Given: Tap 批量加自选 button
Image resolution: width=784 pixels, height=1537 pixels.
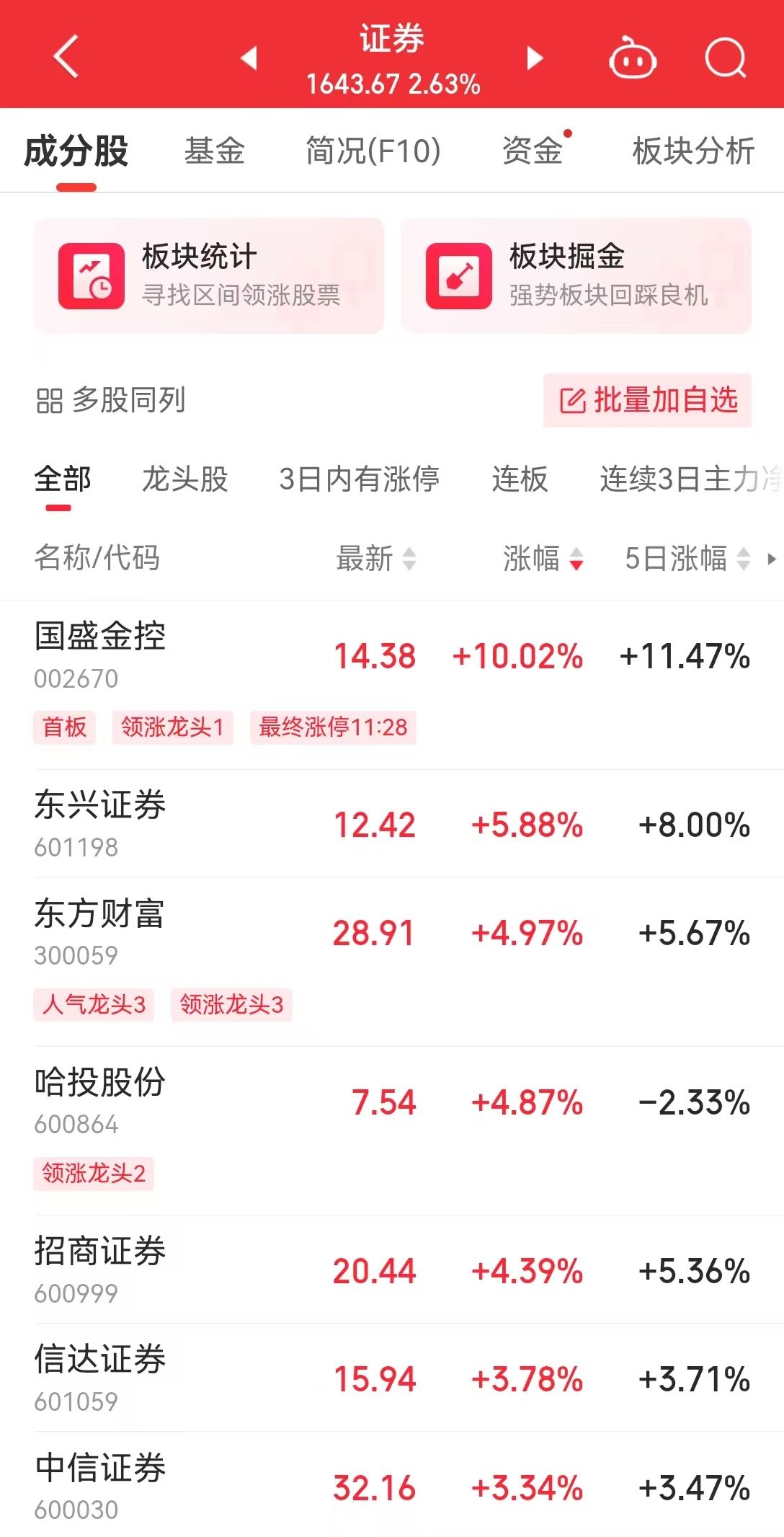Looking at the screenshot, I should (x=647, y=400).
